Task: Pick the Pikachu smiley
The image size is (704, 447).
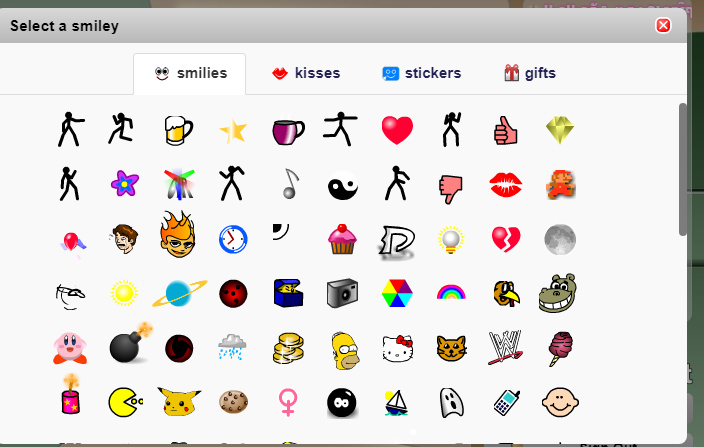Action: 179,402
